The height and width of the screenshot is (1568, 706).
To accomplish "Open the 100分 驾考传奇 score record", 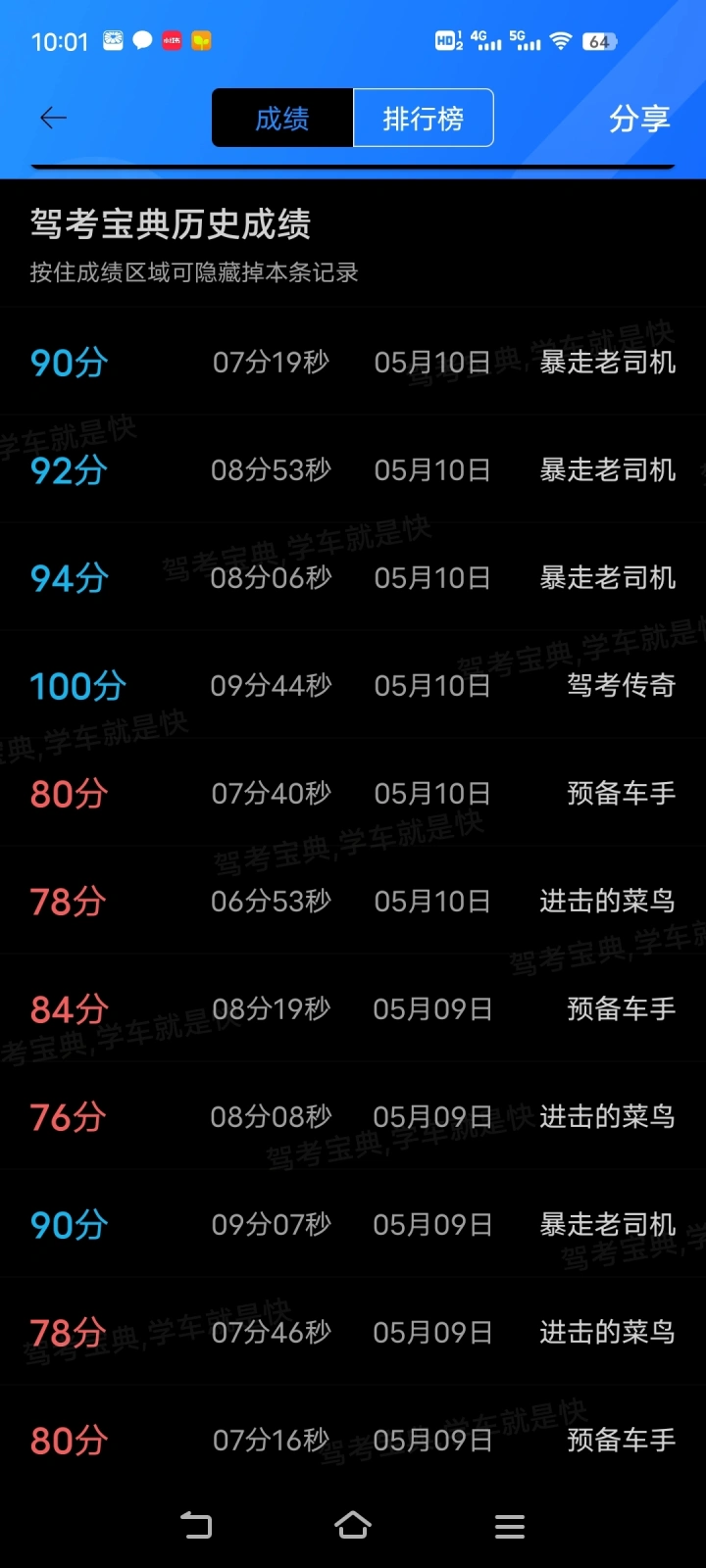I will 353,685.
